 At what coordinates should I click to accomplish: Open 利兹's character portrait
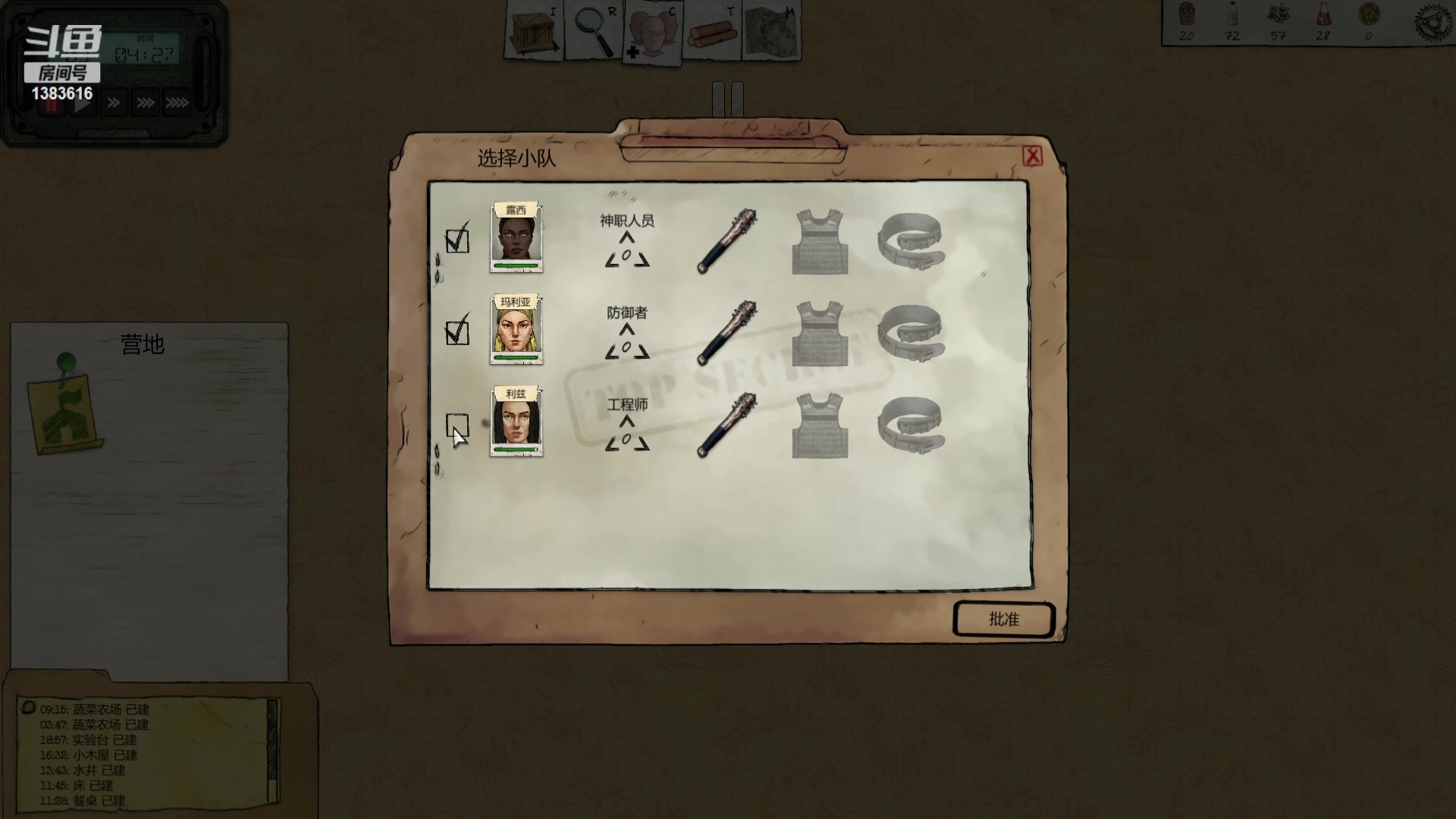(516, 422)
